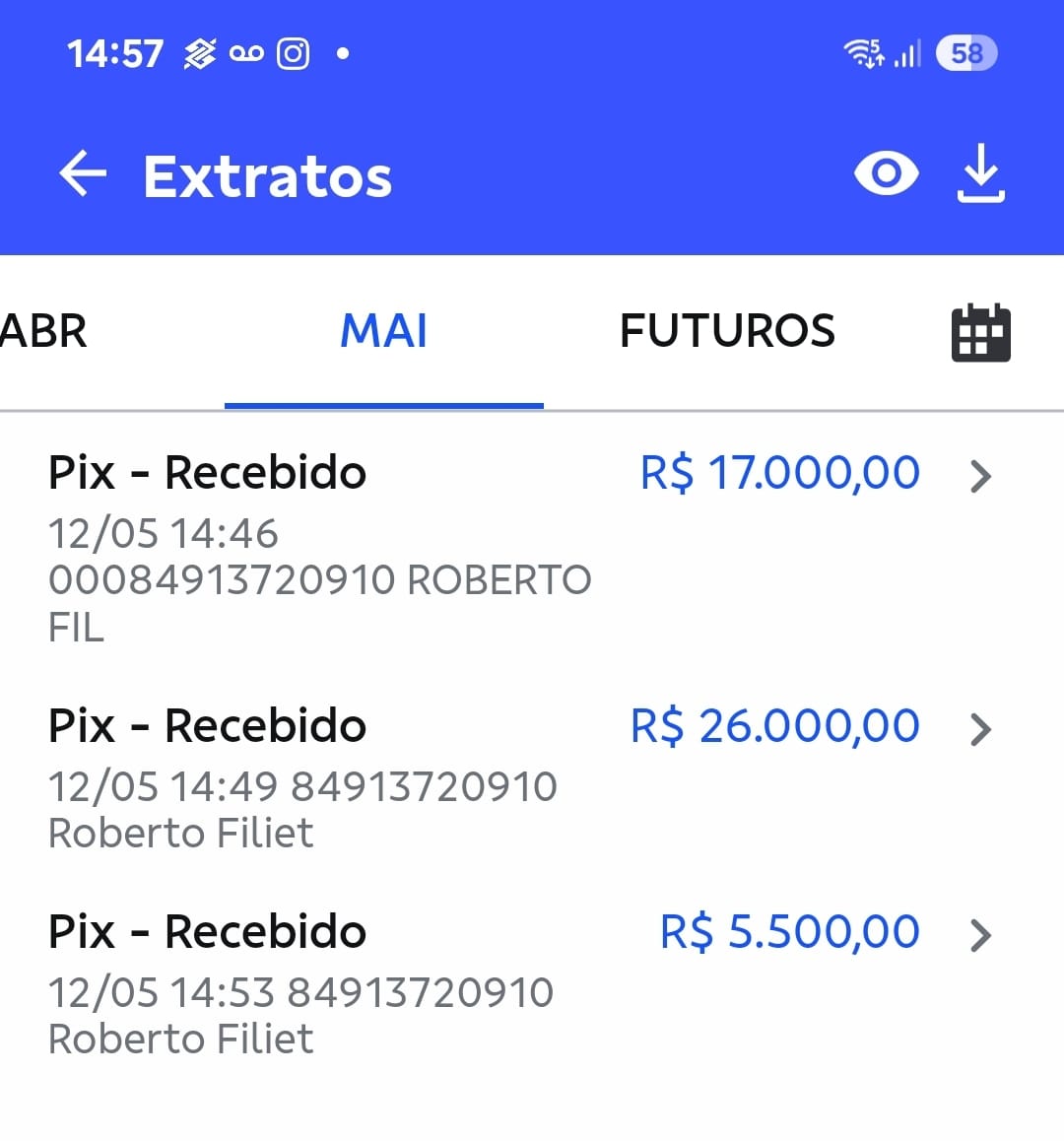Switch to the FUTUROS tab
The width and height of the screenshot is (1064, 1141).
(x=727, y=331)
